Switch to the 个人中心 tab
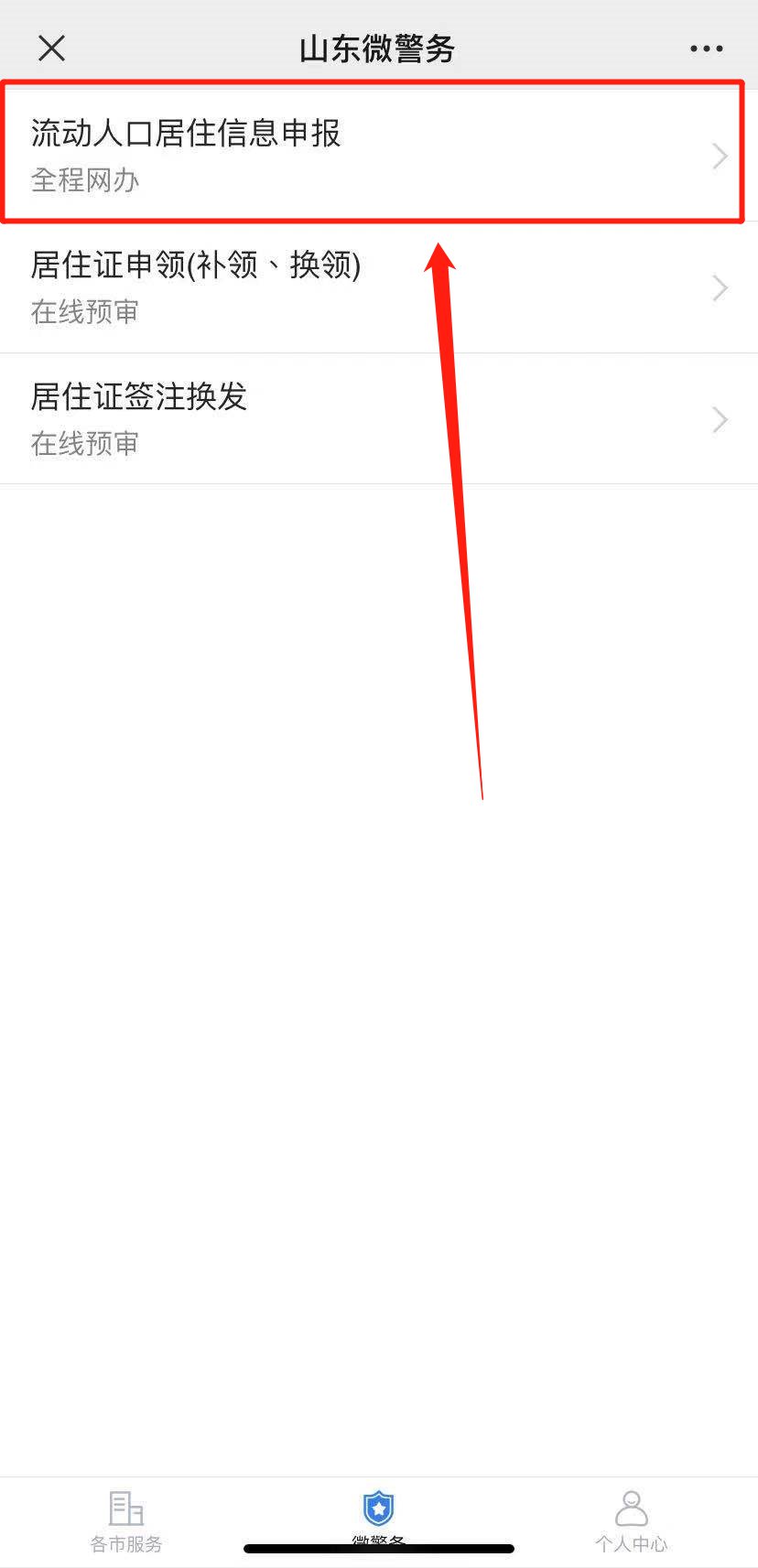The image size is (758, 1568). point(631,1521)
